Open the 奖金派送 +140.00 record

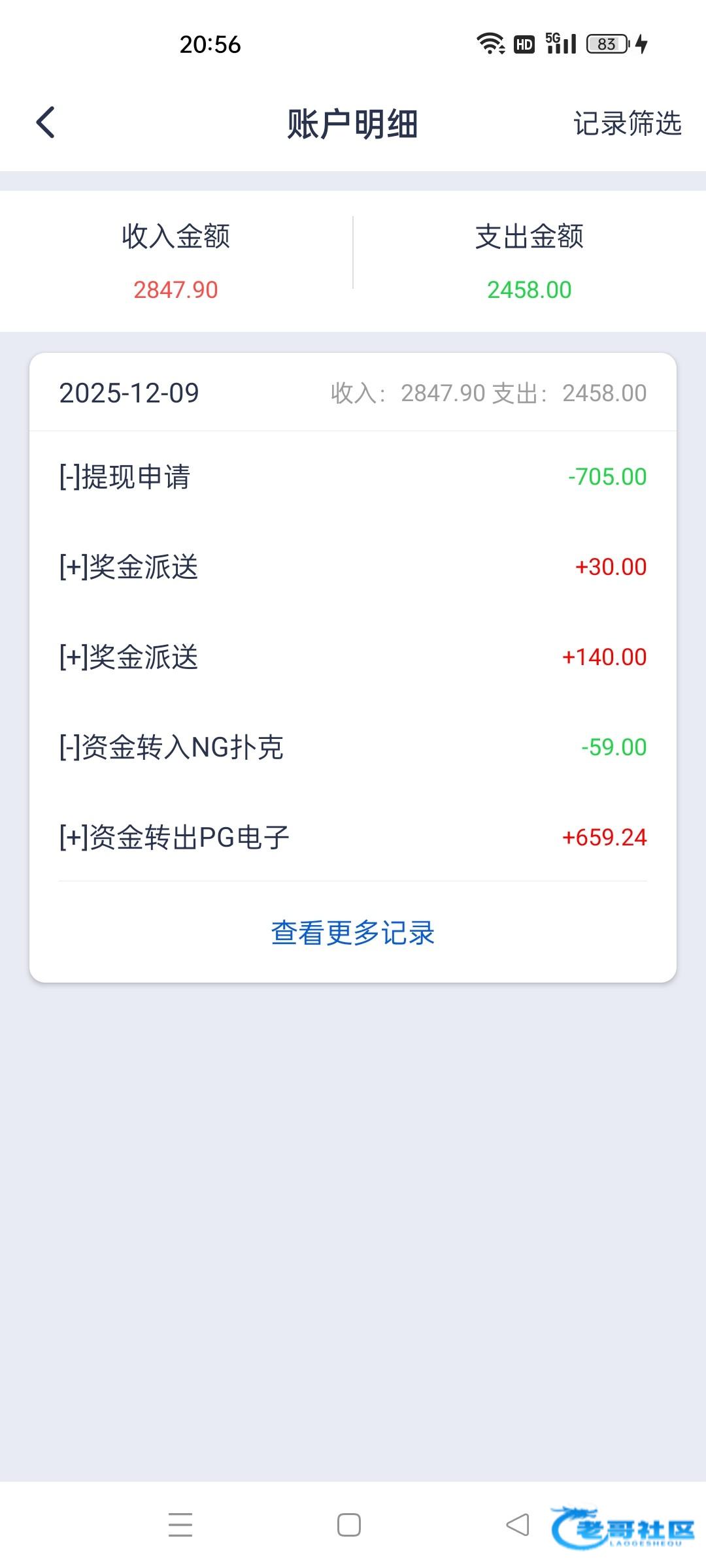click(353, 657)
